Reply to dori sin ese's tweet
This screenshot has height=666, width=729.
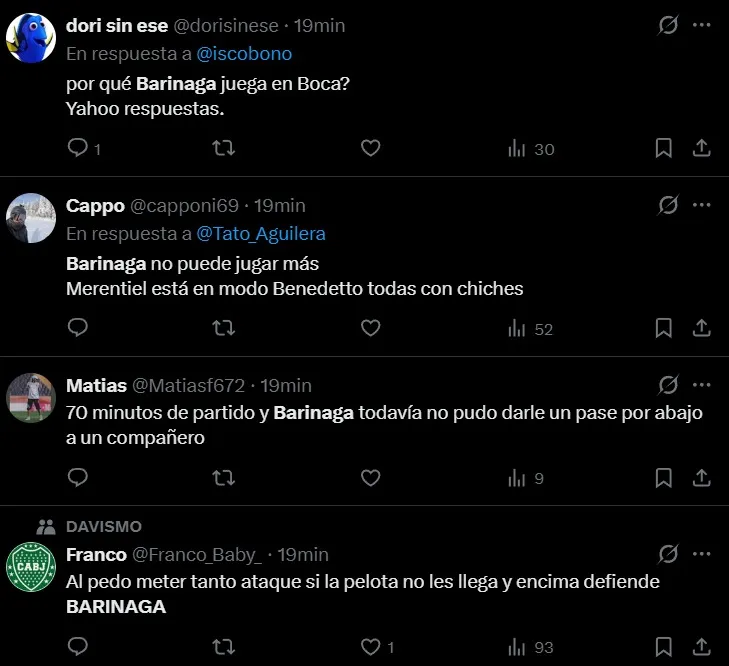[x=78, y=149]
